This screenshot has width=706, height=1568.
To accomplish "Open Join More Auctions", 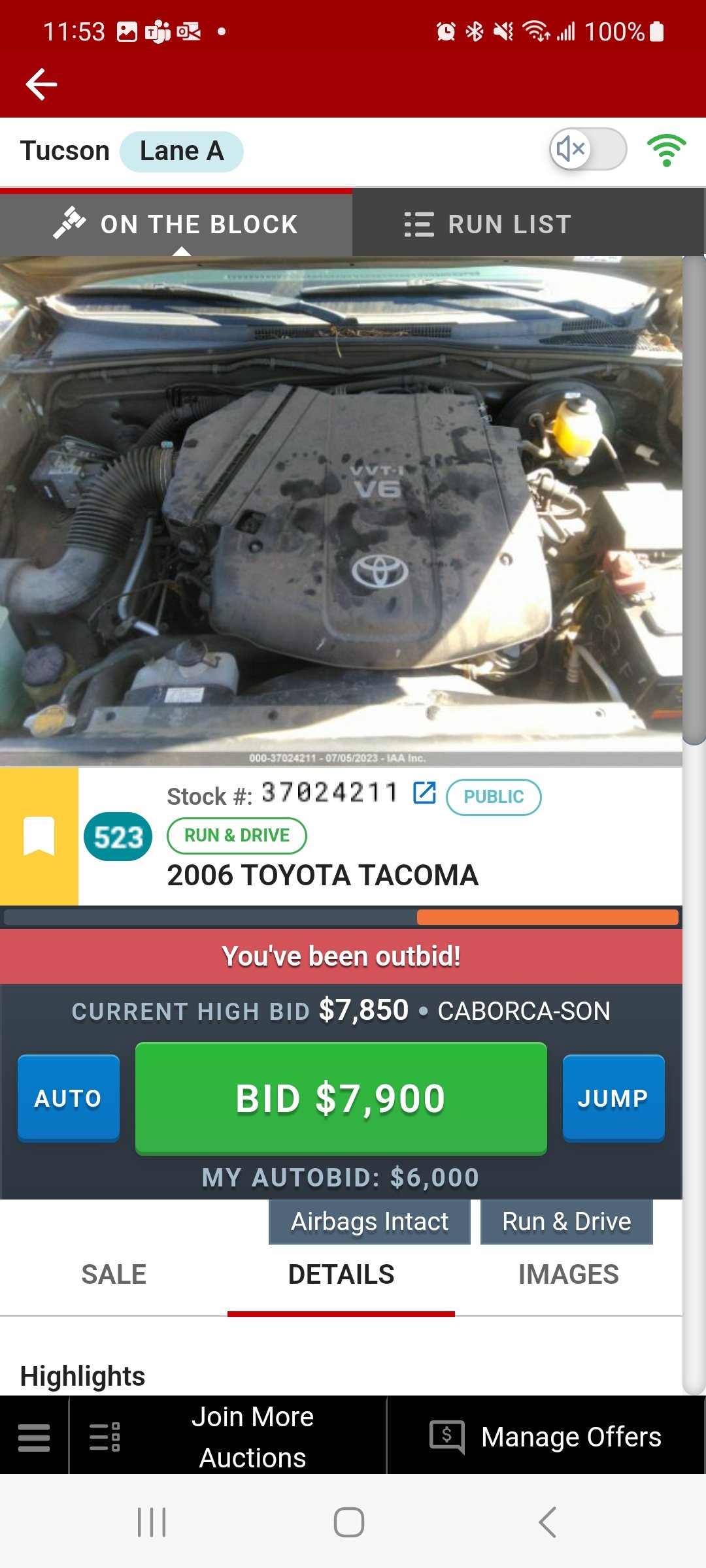I will [x=252, y=1437].
